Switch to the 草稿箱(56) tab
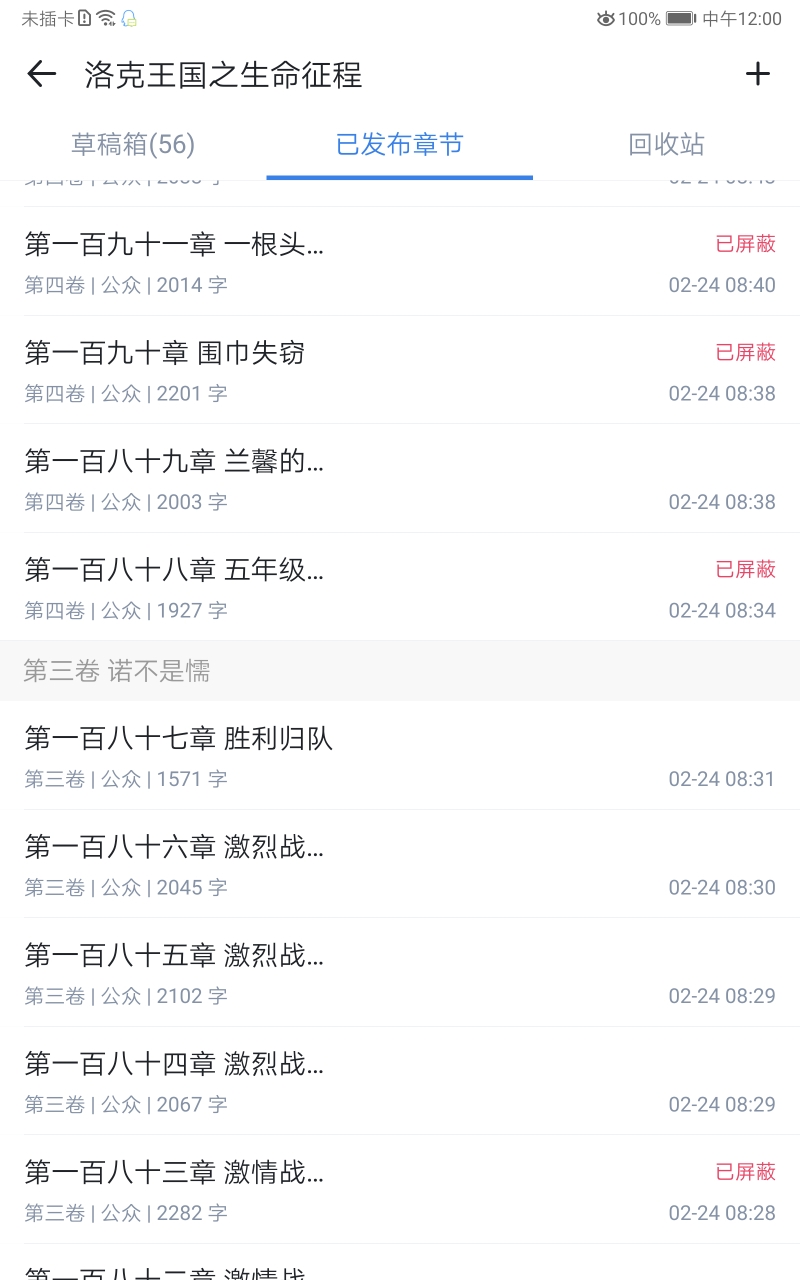 tap(133, 145)
